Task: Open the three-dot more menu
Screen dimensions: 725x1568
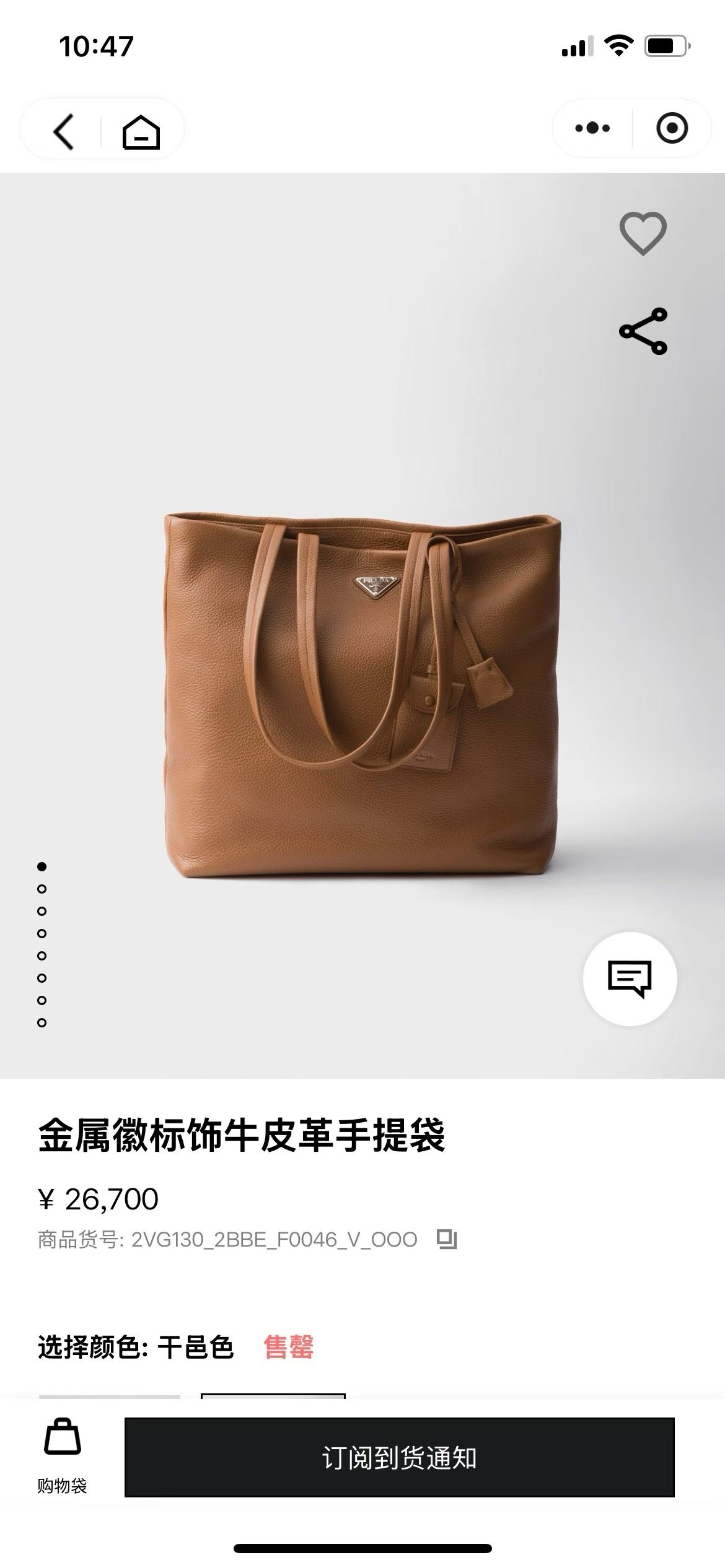Action: click(592, 129)
